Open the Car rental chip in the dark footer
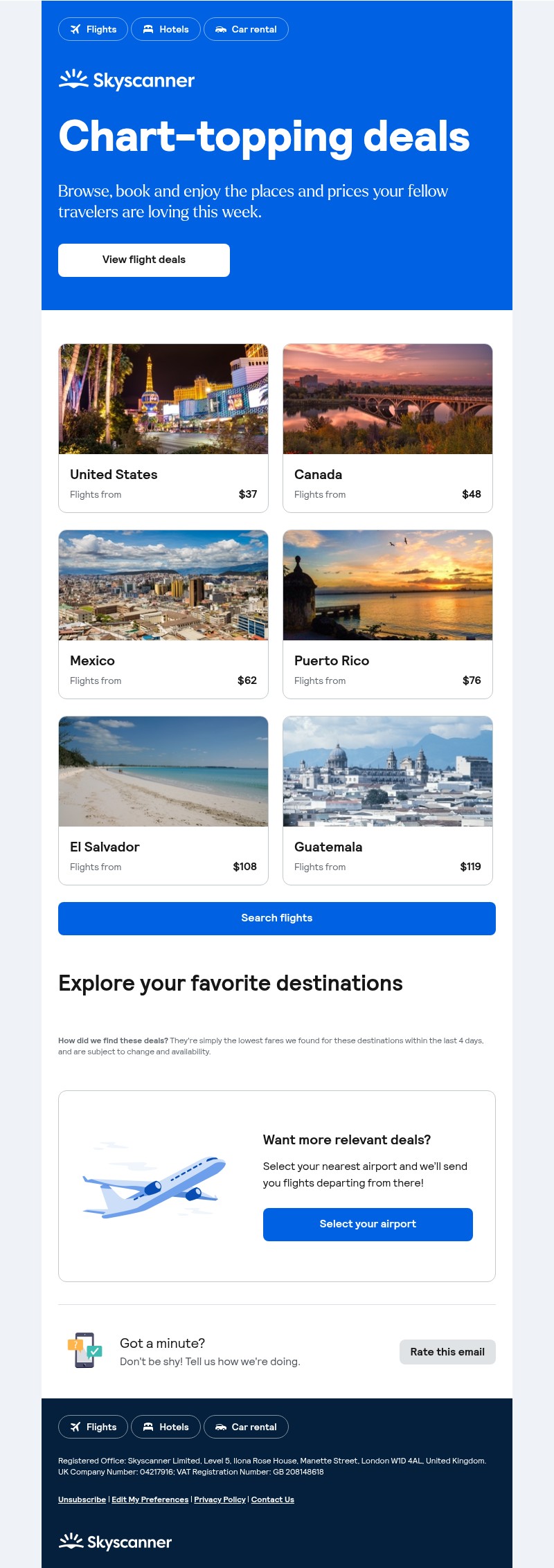 click(246, 1427)
